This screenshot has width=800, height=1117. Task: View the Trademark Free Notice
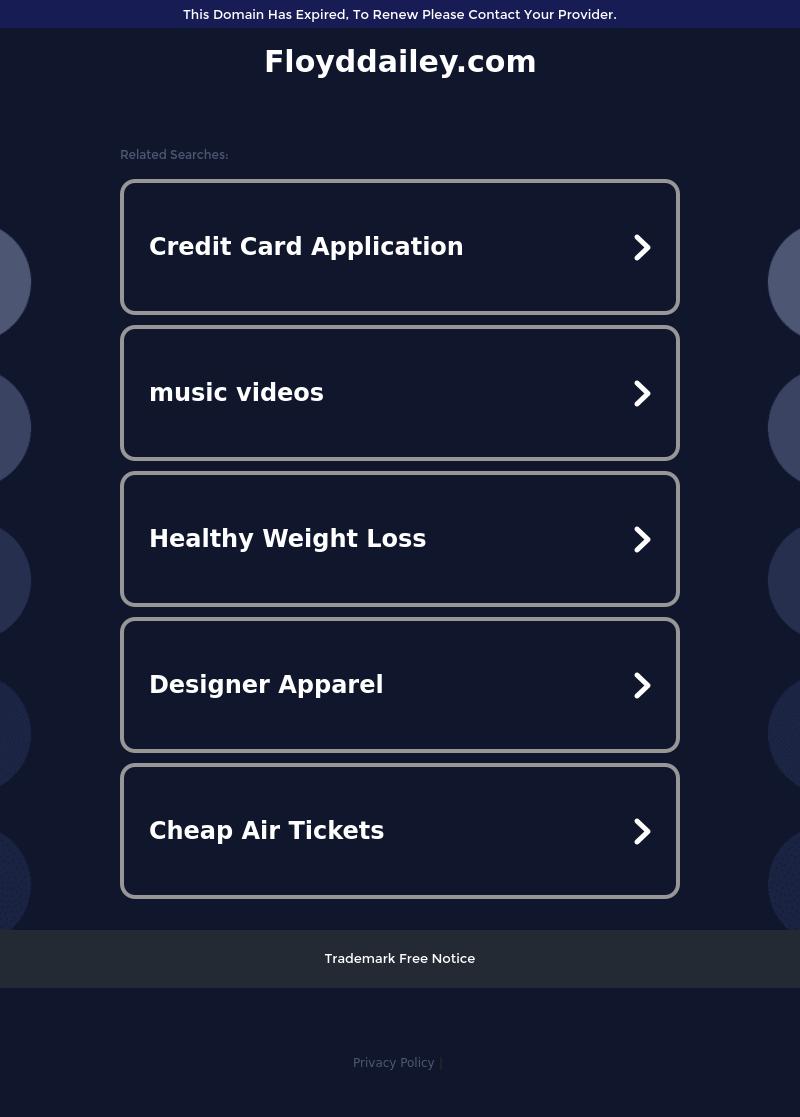[399, 958]
